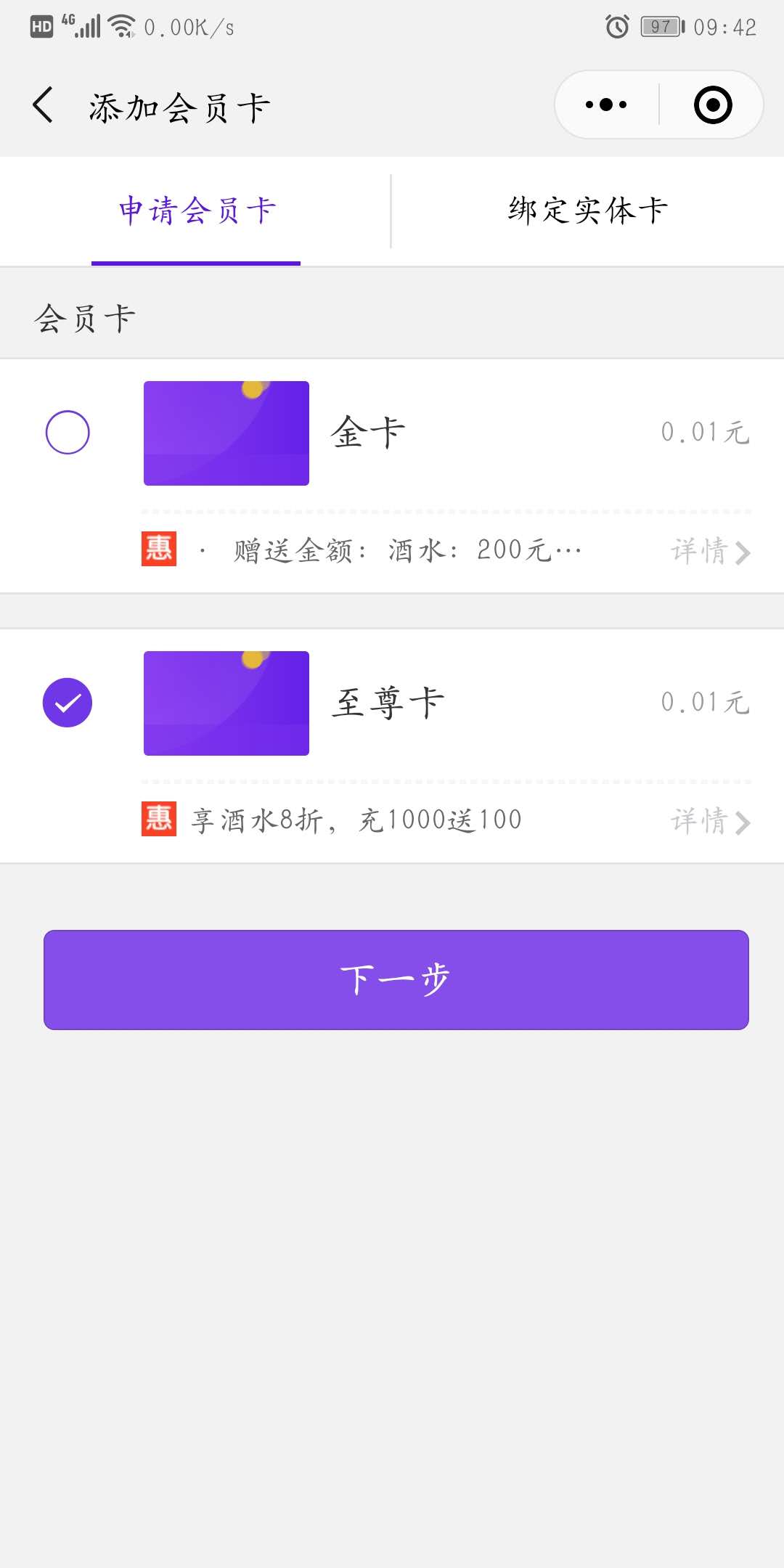
Task: Select the 金卡 radio button
Action: coord(68,433)
